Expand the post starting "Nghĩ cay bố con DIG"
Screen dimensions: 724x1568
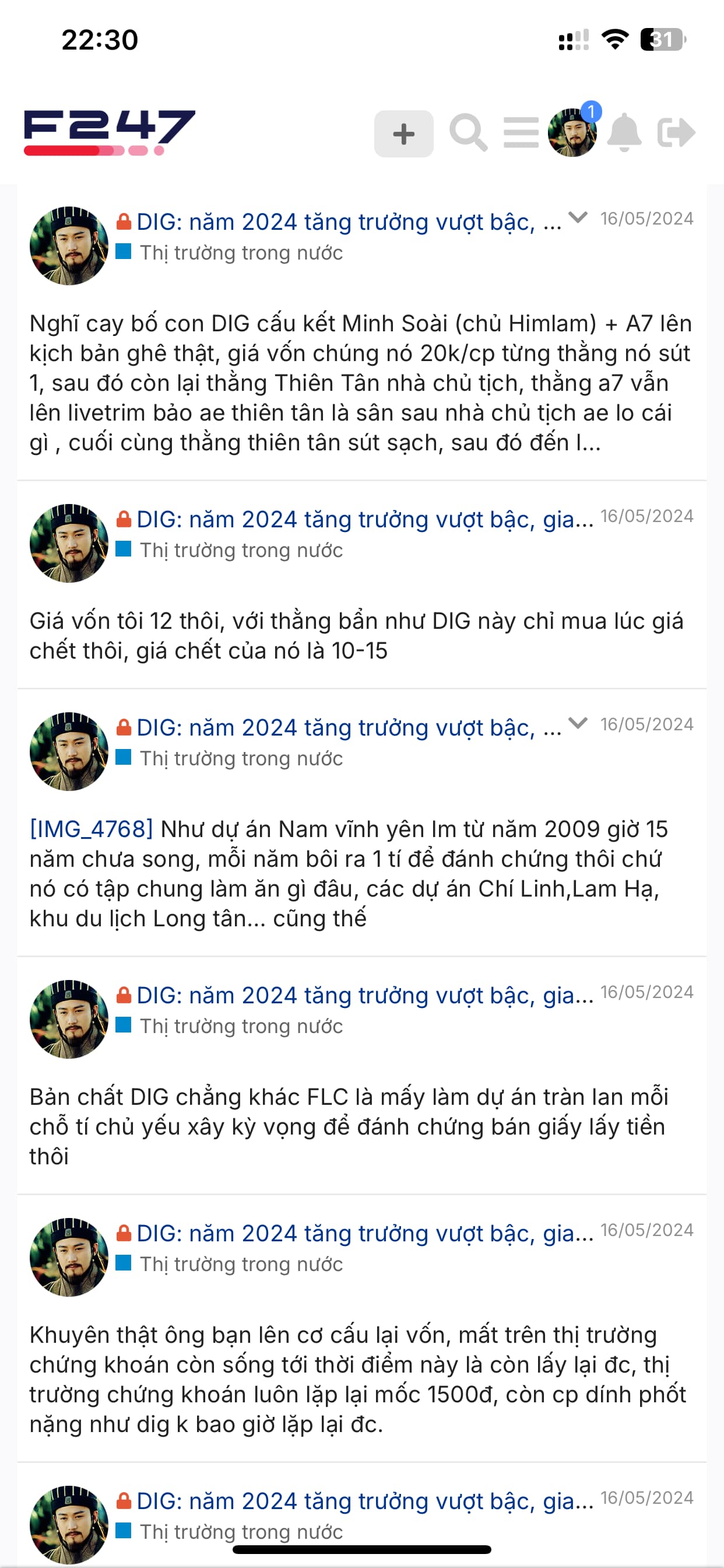point(577,218)
